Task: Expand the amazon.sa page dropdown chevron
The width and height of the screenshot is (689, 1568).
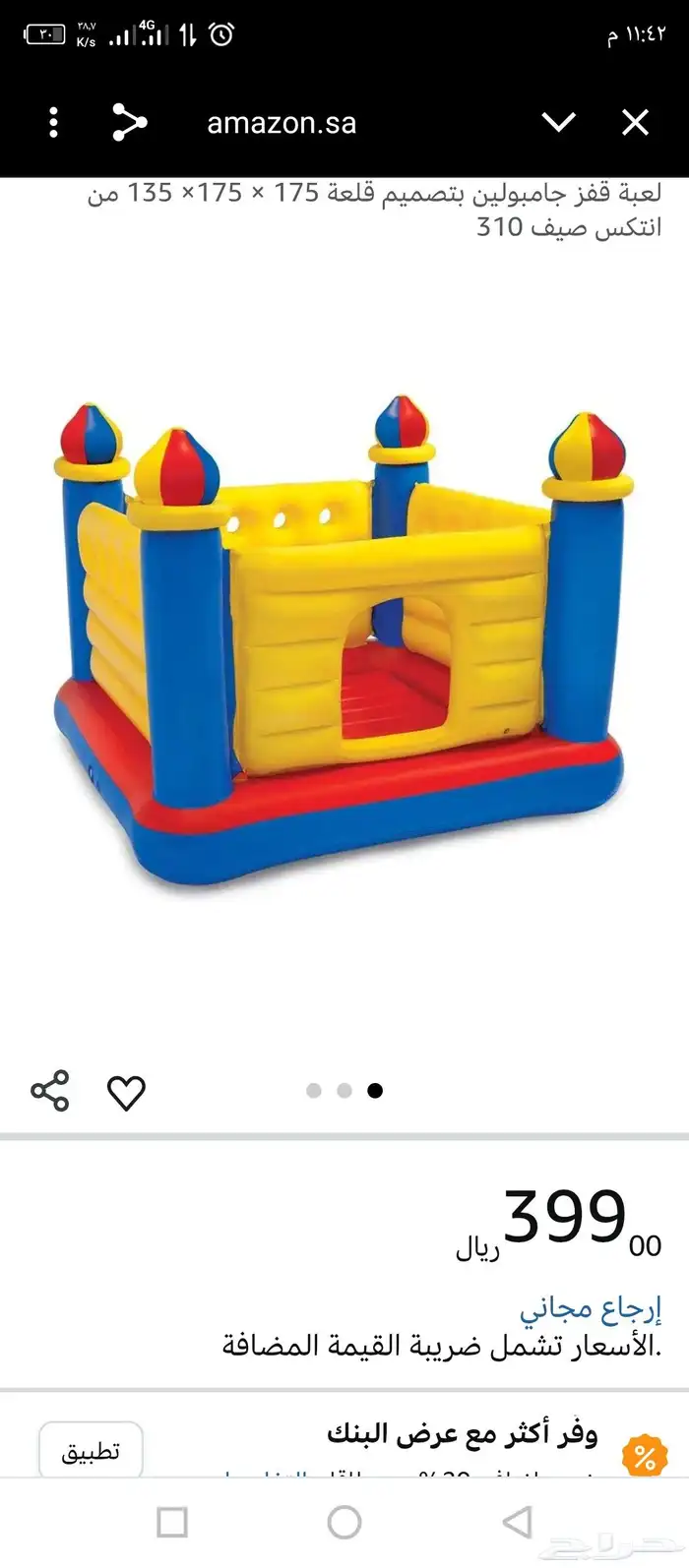Action: click(x=558, y=123)
